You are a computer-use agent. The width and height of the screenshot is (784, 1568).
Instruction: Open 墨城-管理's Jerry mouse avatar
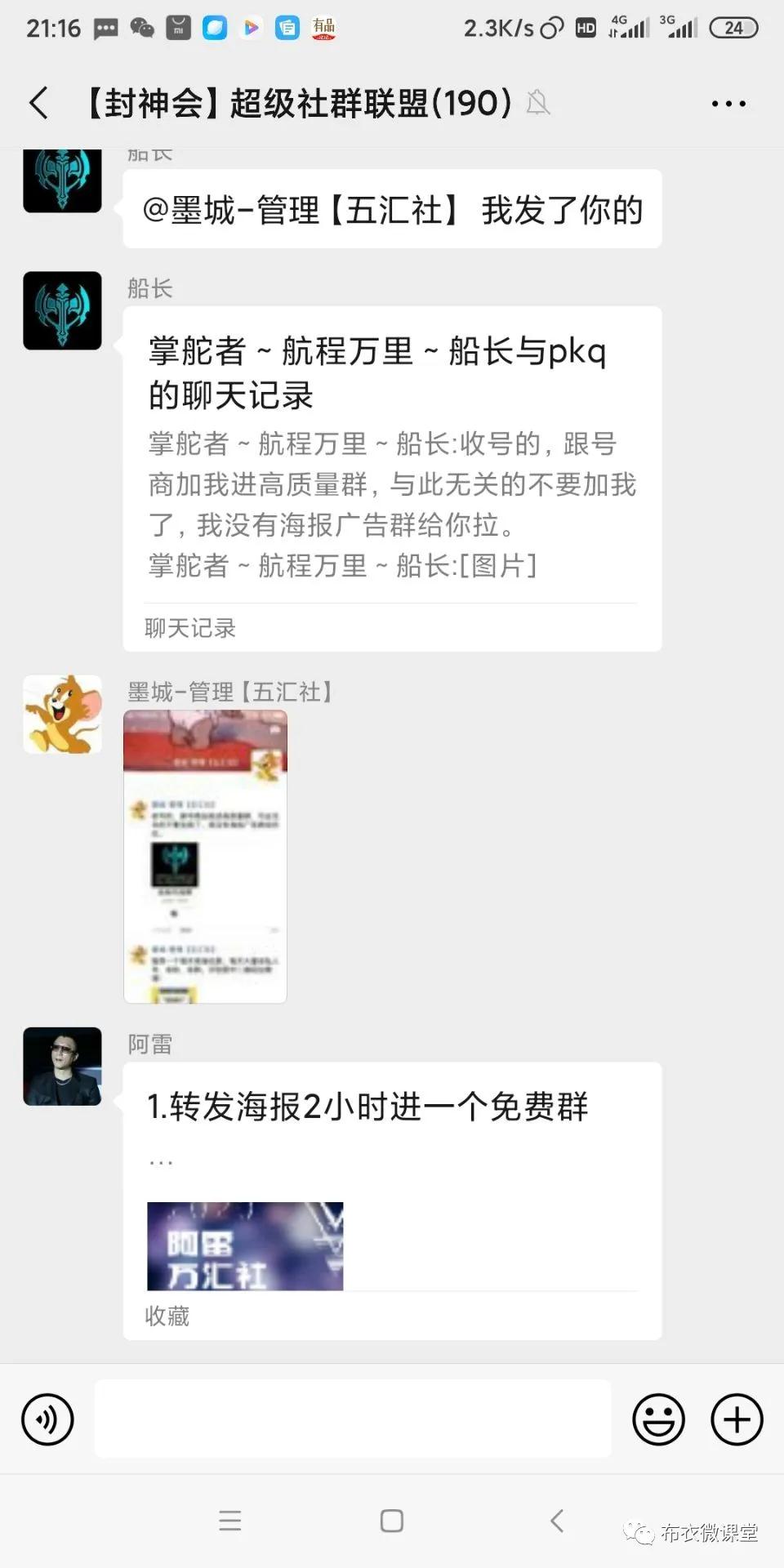pos(63,715)
